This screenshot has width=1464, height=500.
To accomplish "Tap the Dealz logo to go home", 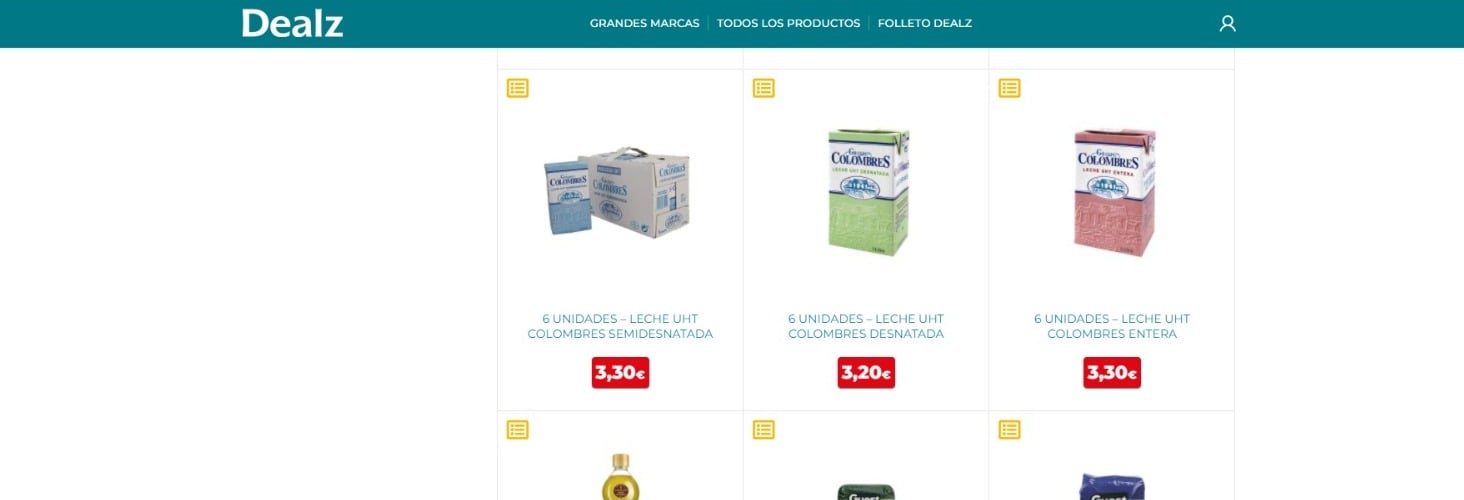I will pos(292,23).
